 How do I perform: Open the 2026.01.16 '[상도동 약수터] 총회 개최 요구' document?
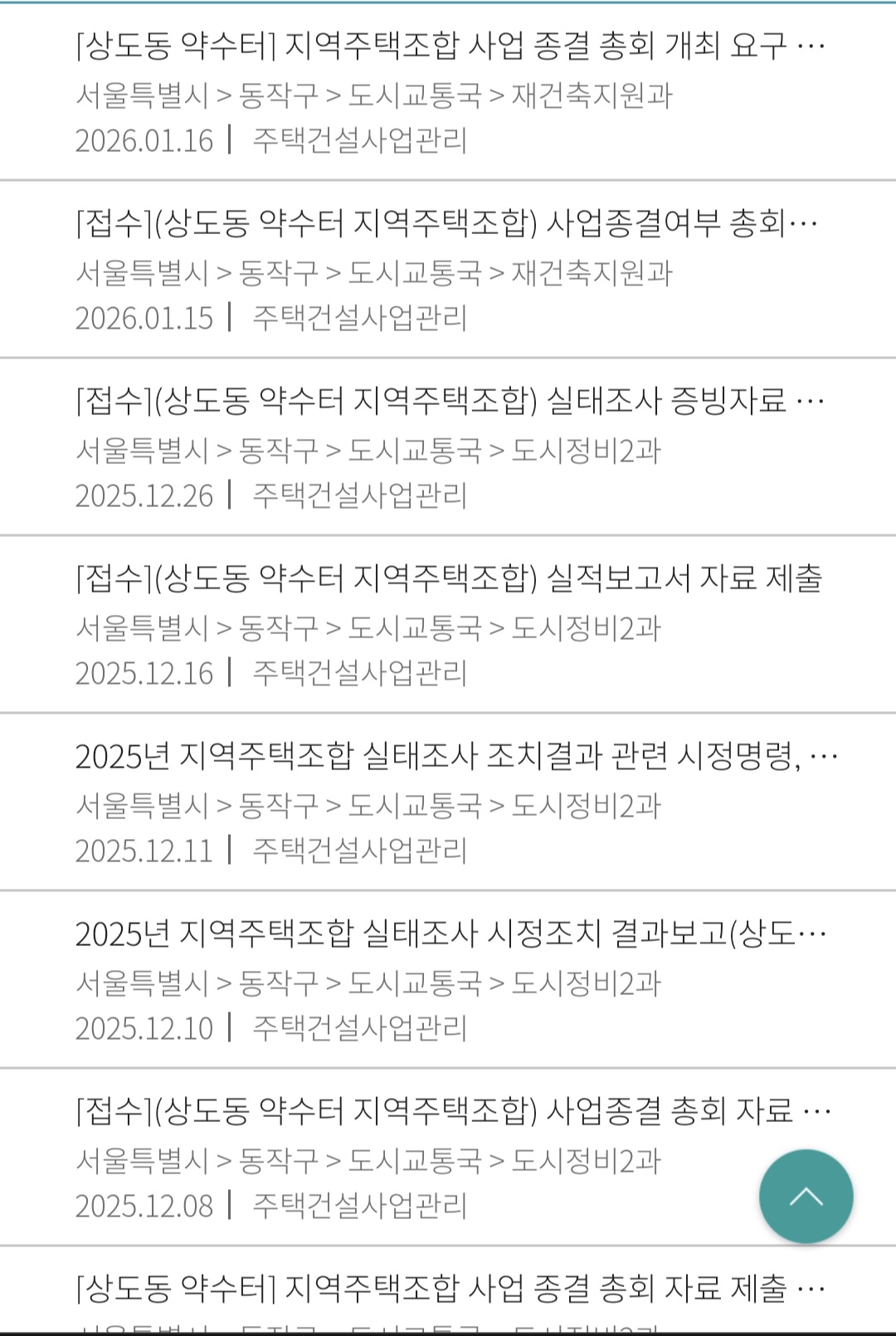[x=449, y=46]
